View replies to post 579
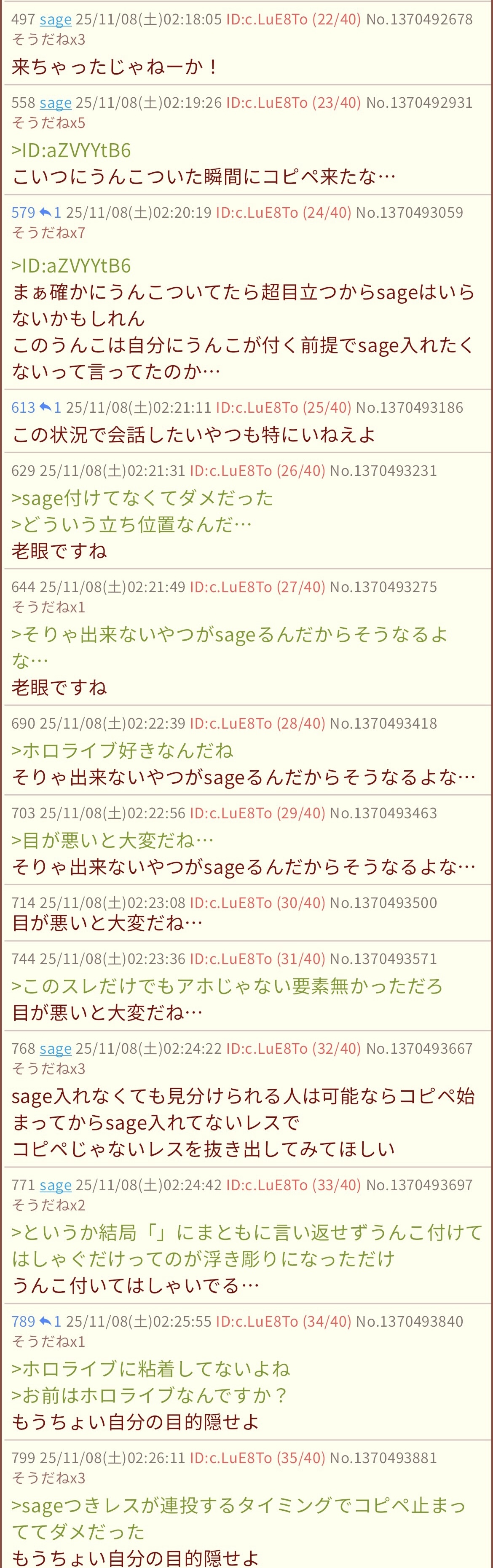493x1568 pixels. 51,212
